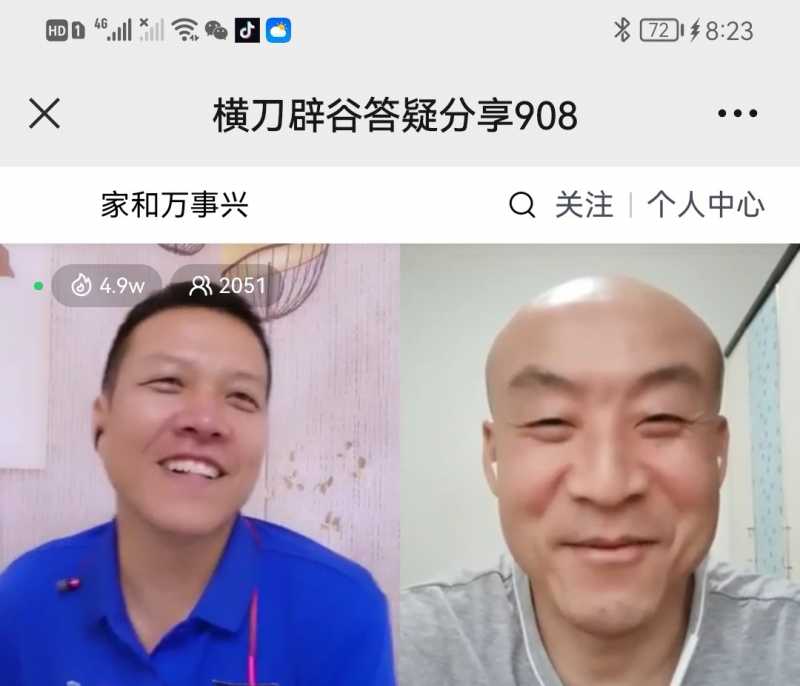The height and width of the screenshot is (686, 800).
Task: Open 个人中心 personal center
Action: [x=705, y=205]
